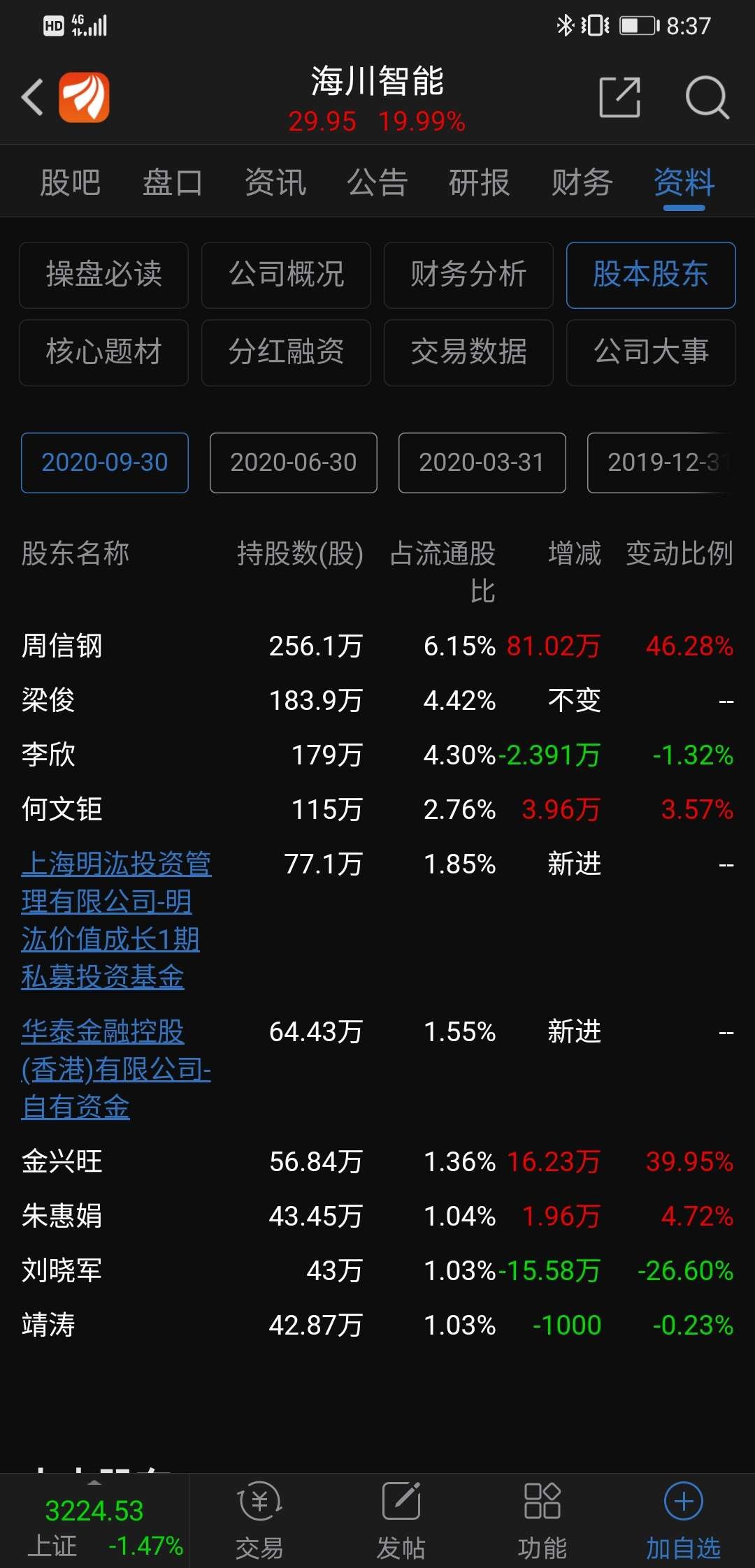This screenshot has width=755, height=1568.
Task: Select the 操盘必读 section
Action: 103,275
